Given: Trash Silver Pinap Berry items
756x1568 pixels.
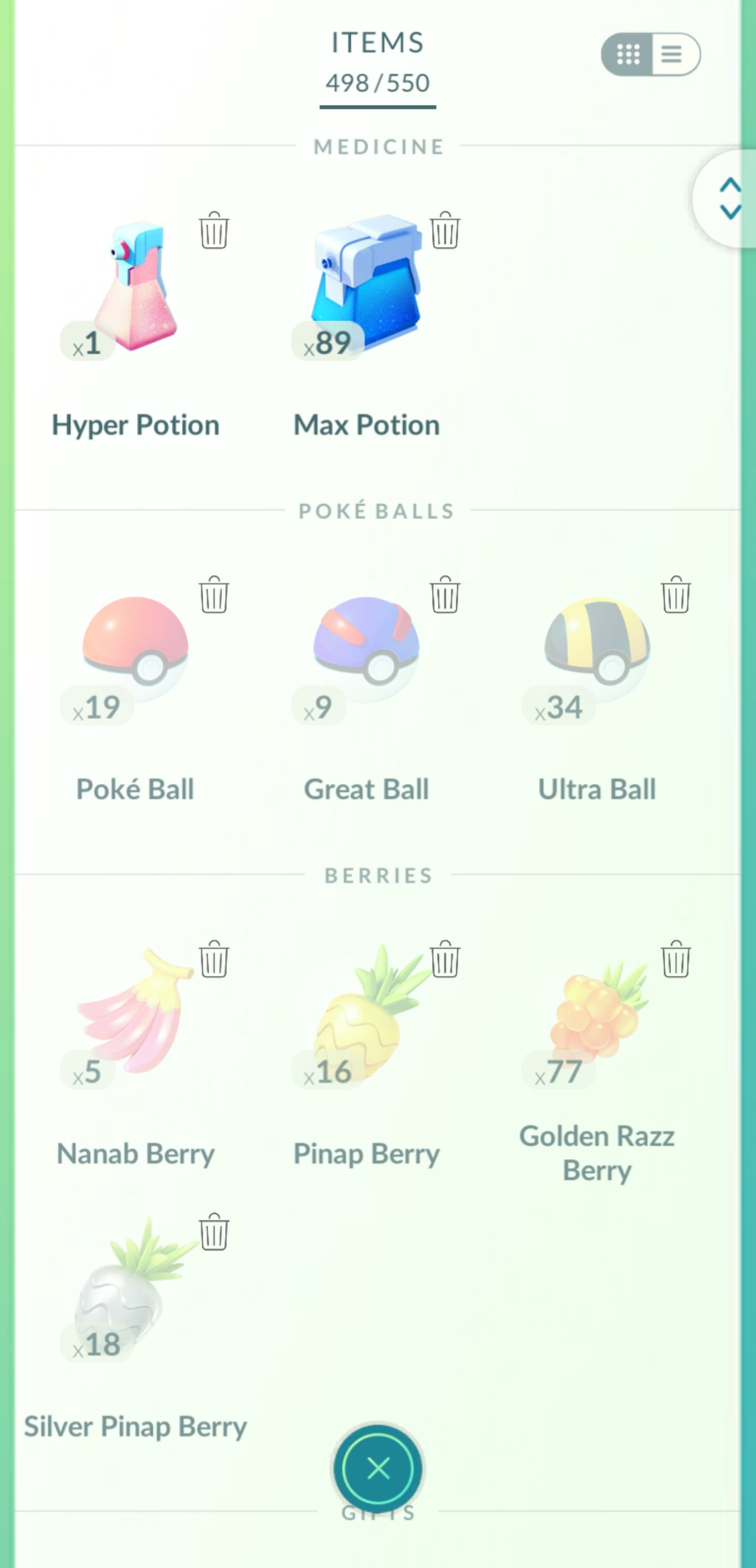Looking at the screenshot, I should 214,1232.
